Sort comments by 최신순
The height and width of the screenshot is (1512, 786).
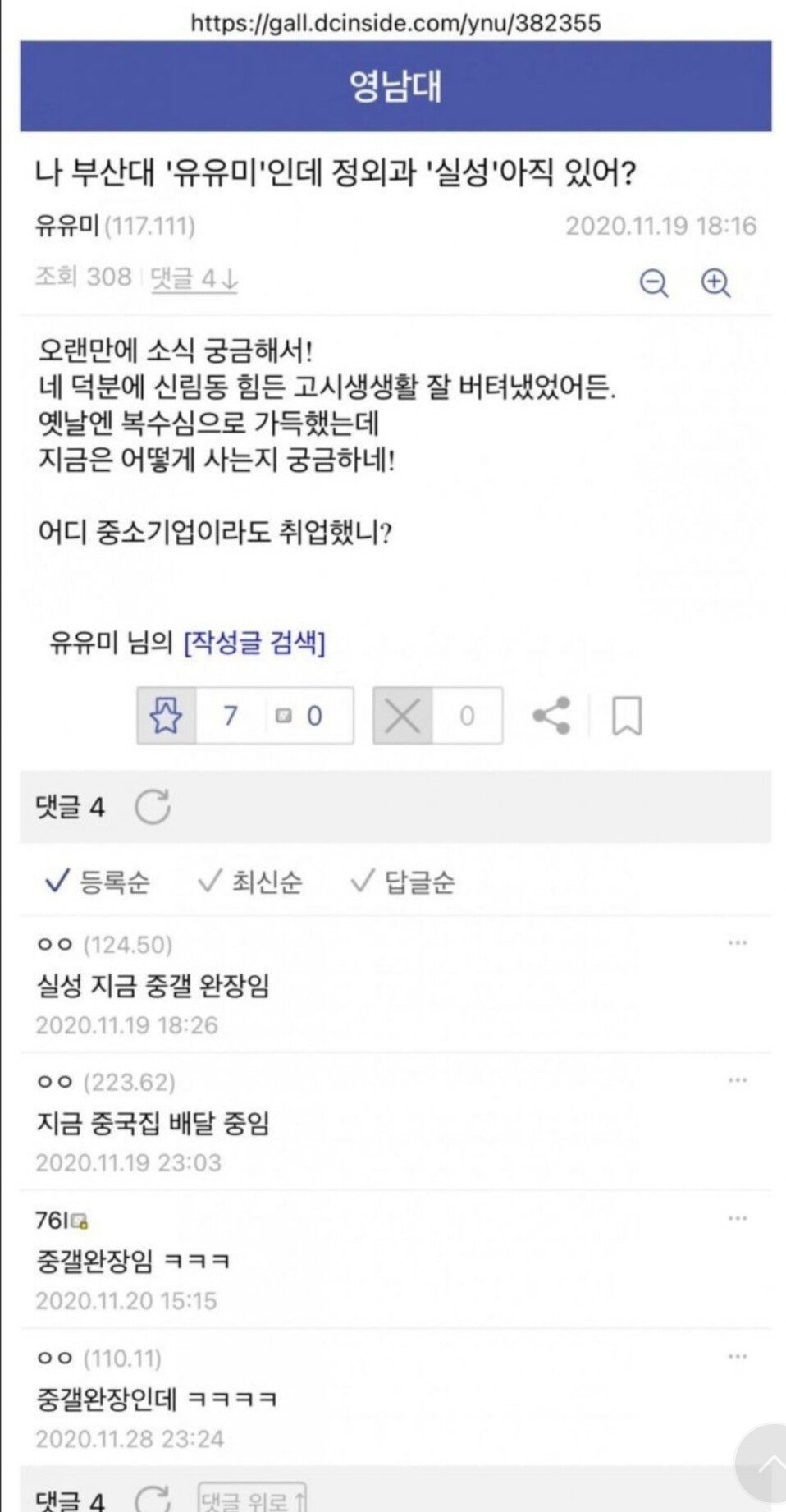tap(251, 882)
